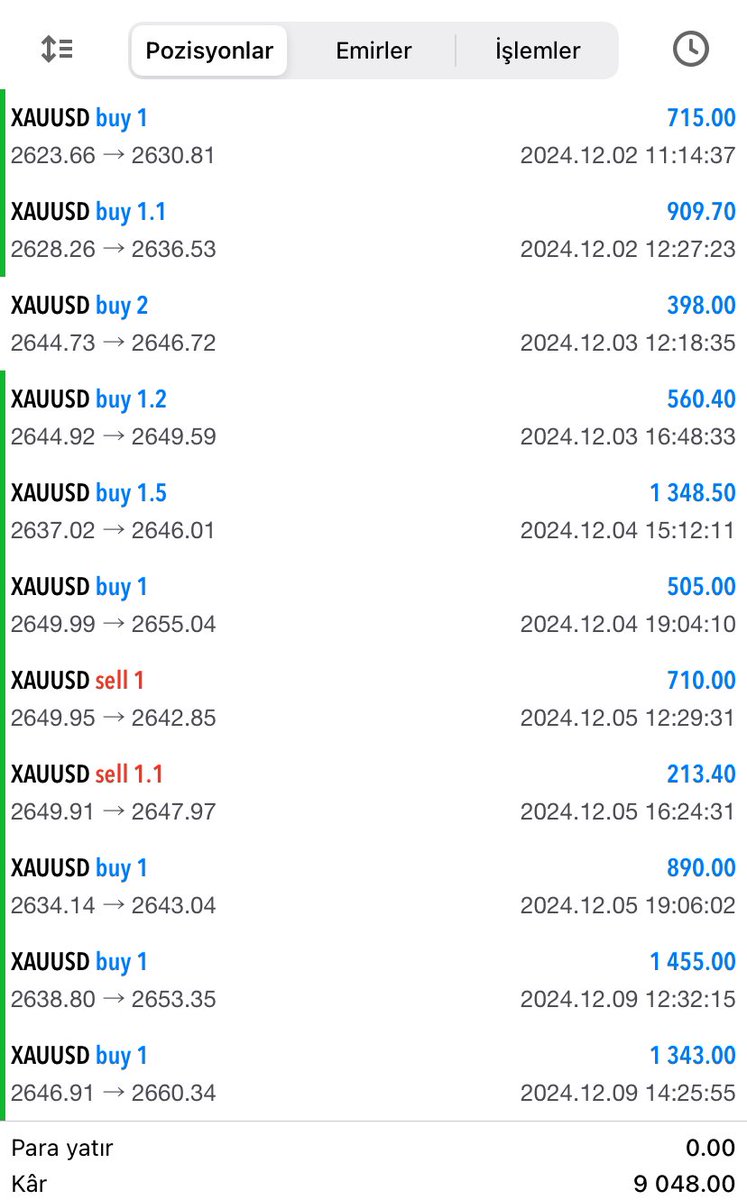Select the Pozisyonlar segment
The height and width of the screenshot is (1200, 747).
tap(209, 51)
